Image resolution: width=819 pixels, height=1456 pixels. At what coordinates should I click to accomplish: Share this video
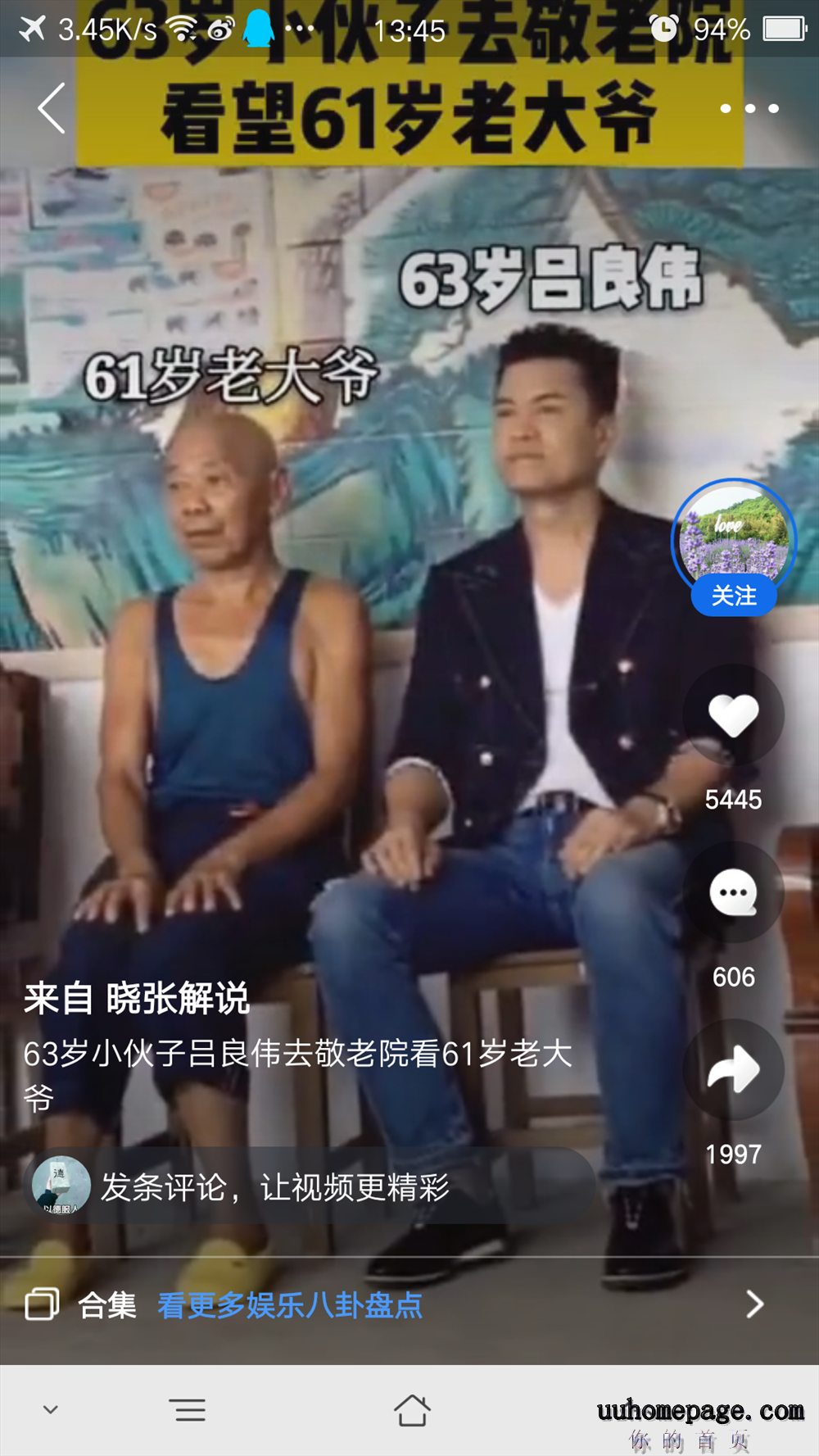[733, 1069]
